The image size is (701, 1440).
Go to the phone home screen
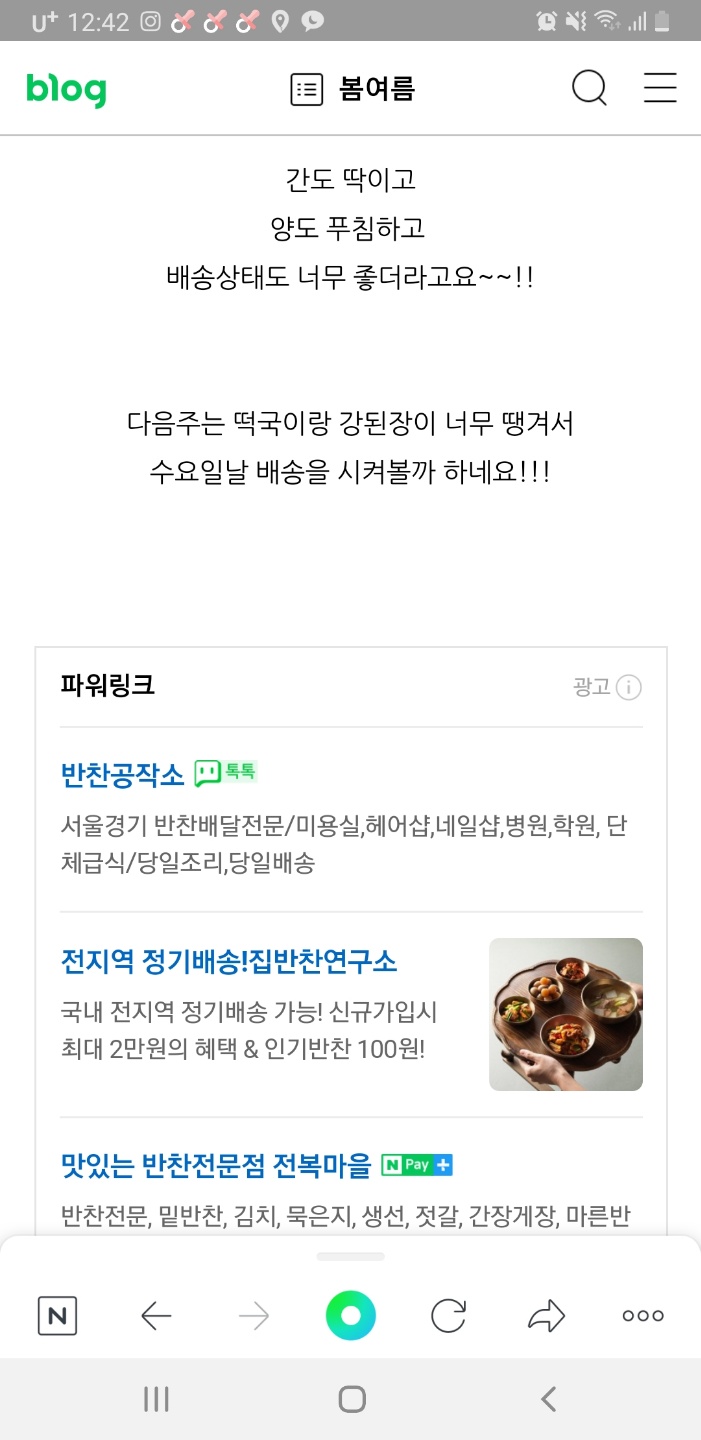pyautogui.click(x=351, y=1399)
